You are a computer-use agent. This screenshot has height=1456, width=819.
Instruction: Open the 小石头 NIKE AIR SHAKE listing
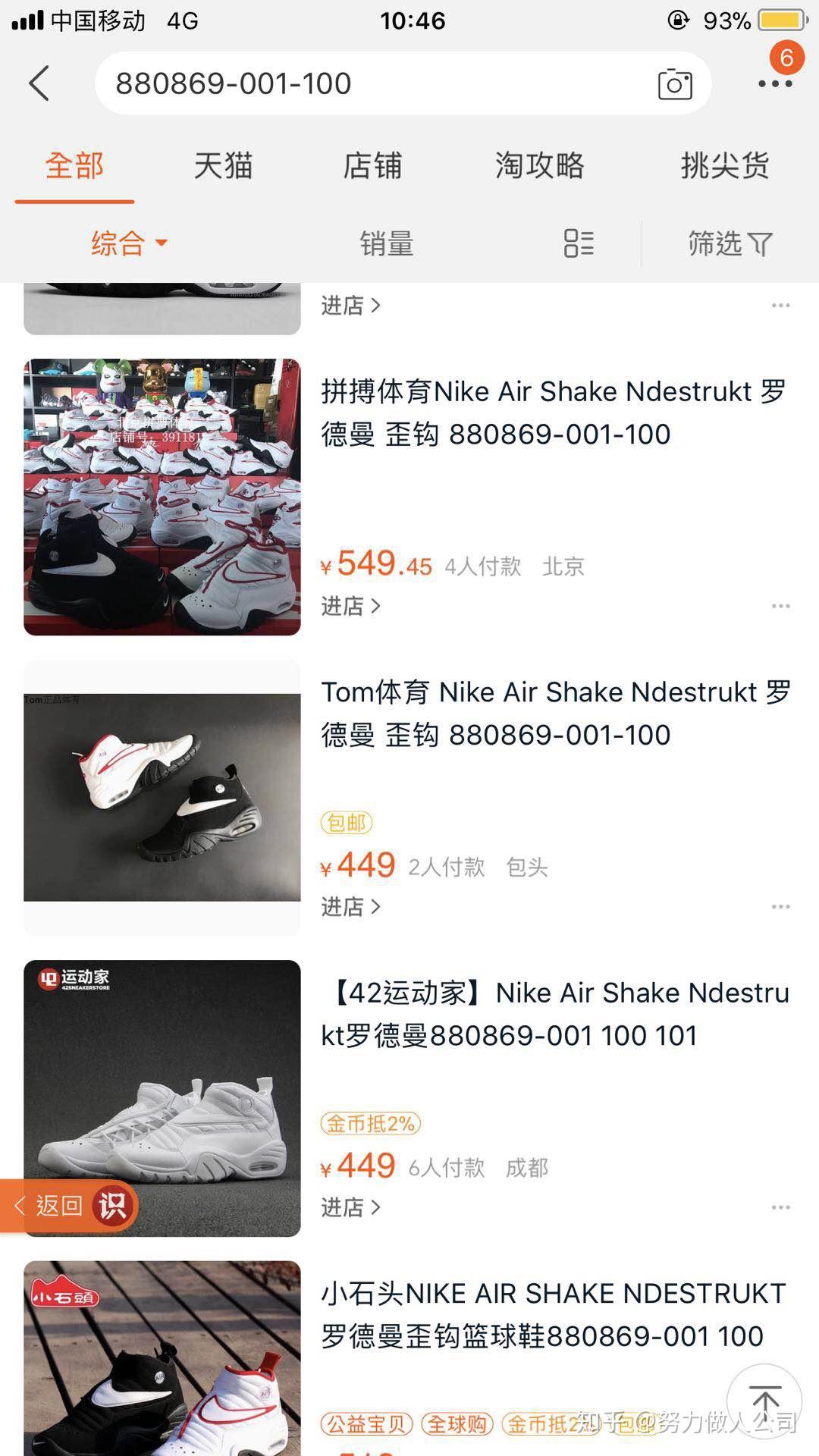coord(554,1314)
